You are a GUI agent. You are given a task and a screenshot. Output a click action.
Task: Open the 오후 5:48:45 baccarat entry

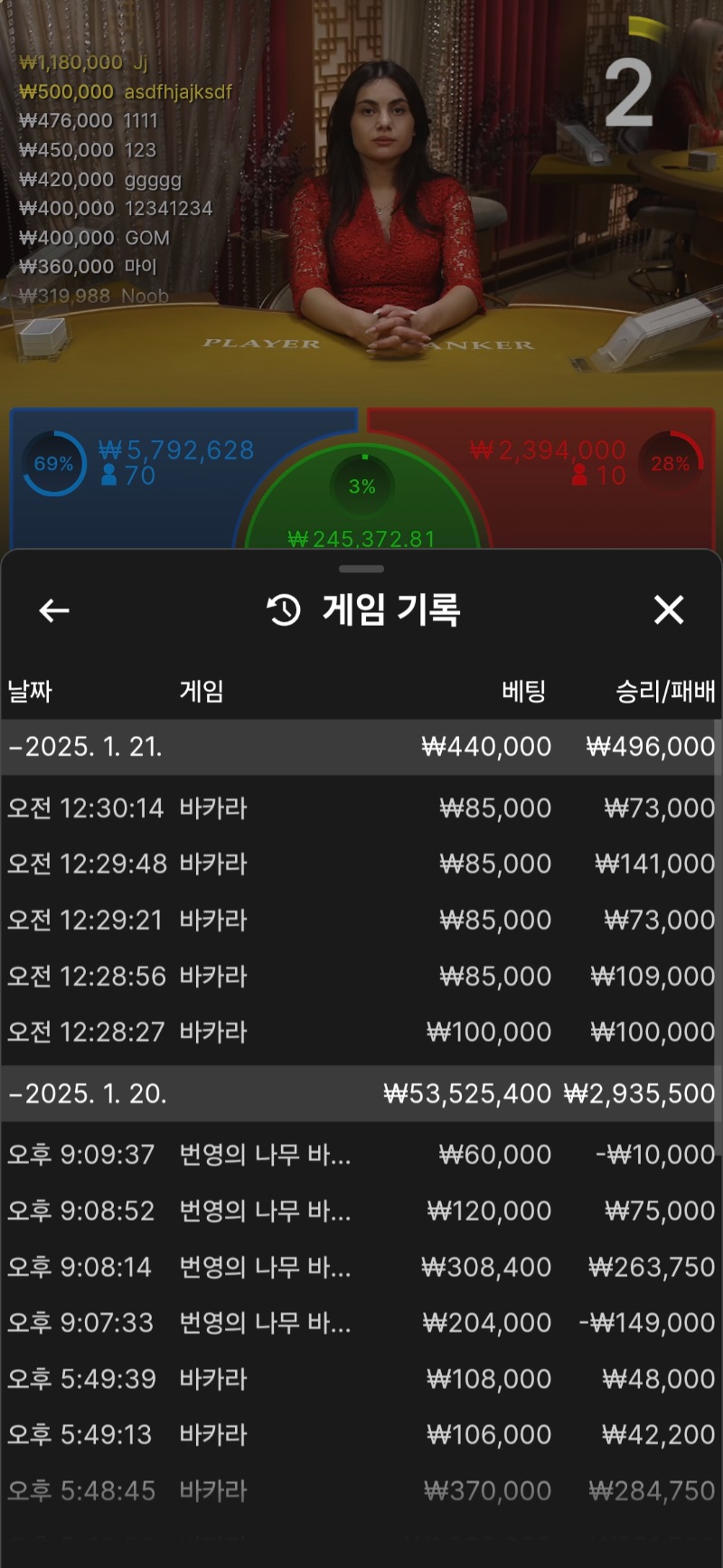click(361, 1490)
